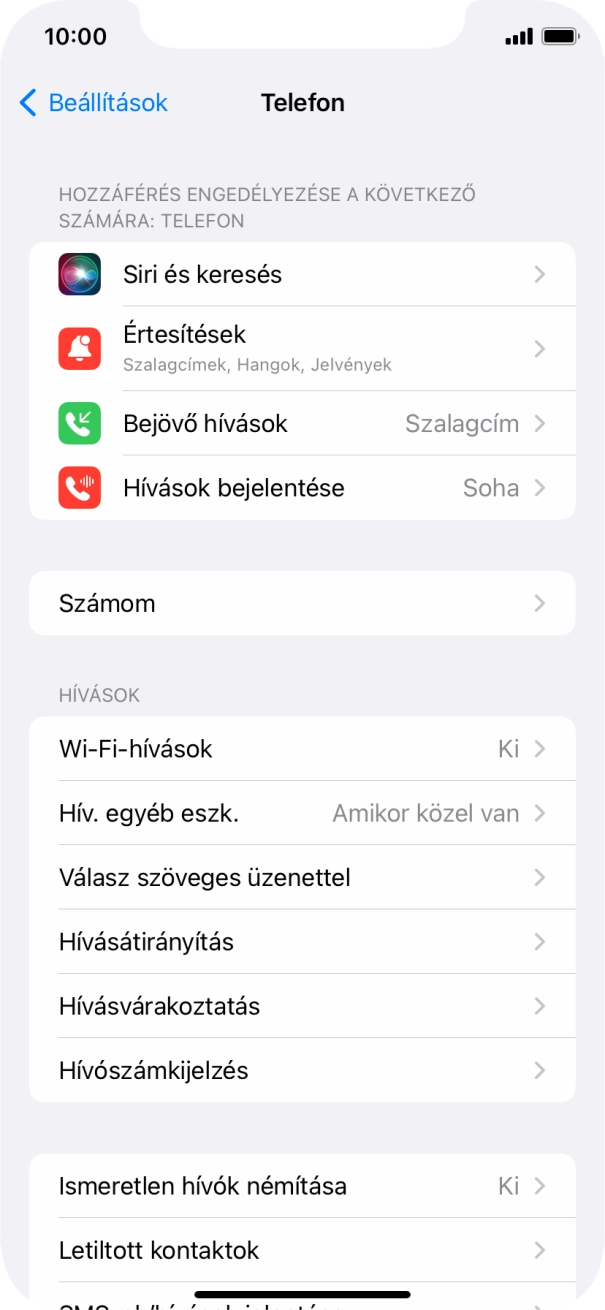Screen dimensions: 605x1310
Task: Open Hívószámkijelzés settings
Action: pos(302,1070)
